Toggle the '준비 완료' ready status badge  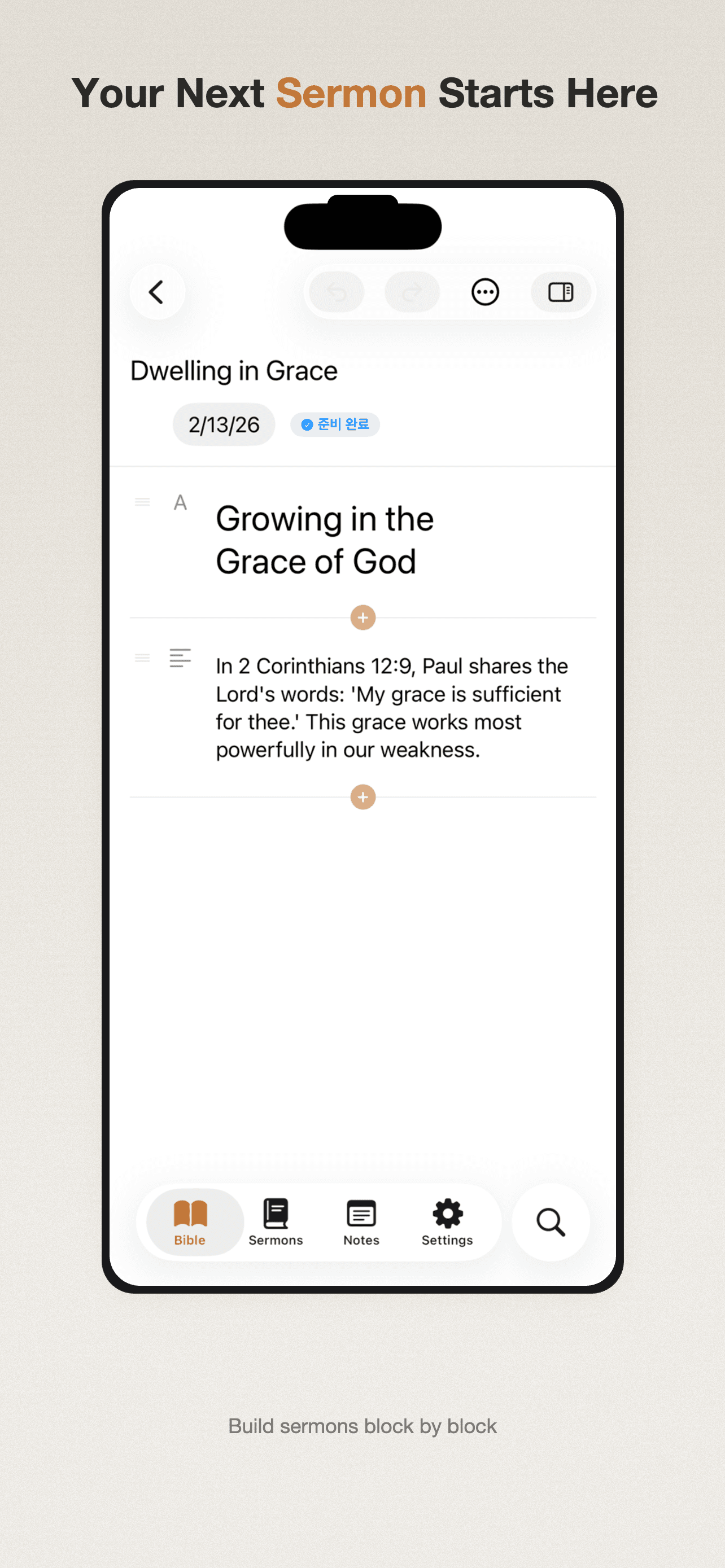coord(334,424)
